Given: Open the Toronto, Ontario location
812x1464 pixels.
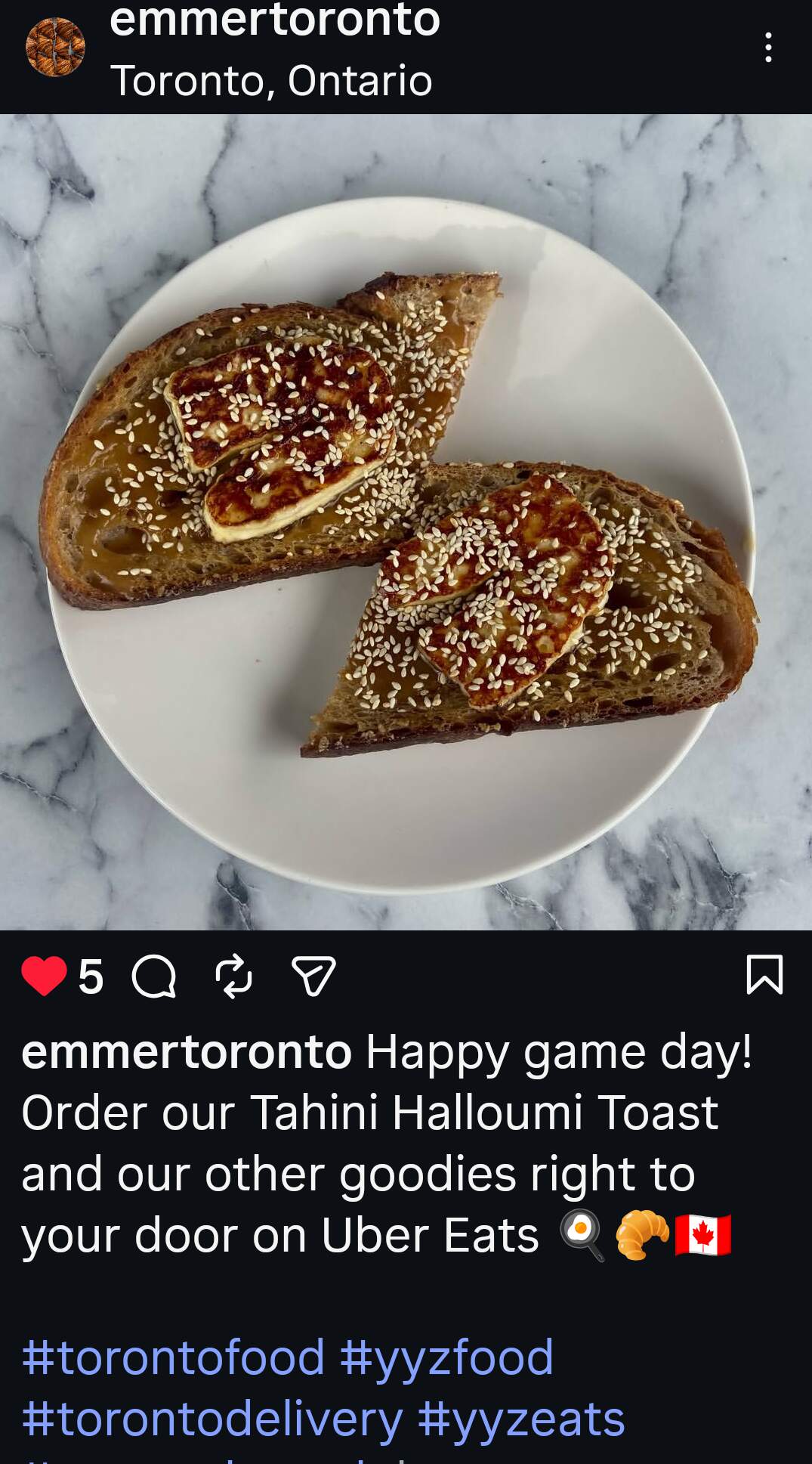Looking at the screenshot, I should click(x=271, y=81).
